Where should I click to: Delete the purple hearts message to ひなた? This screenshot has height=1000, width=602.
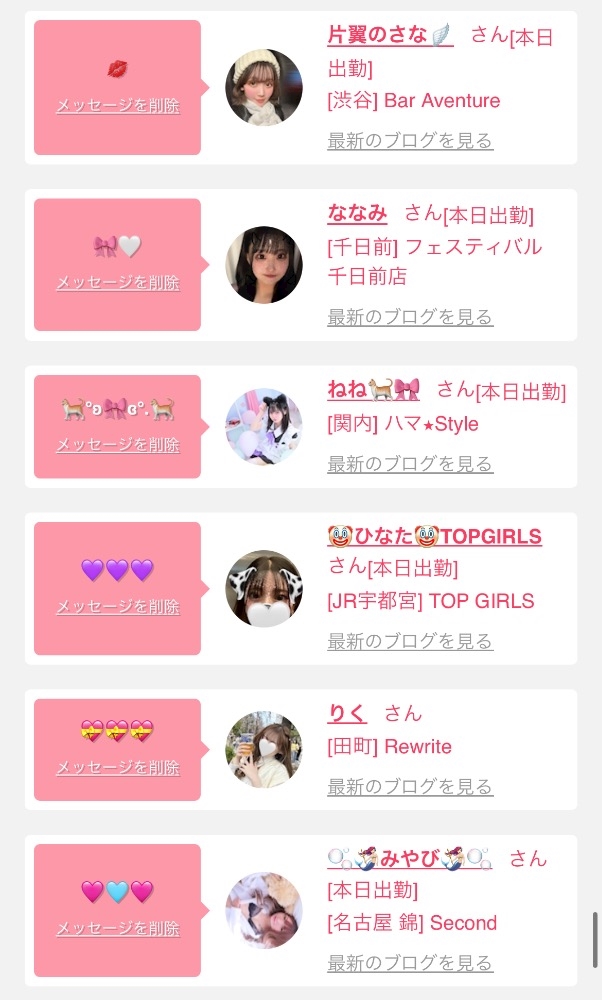pos(118,607)
